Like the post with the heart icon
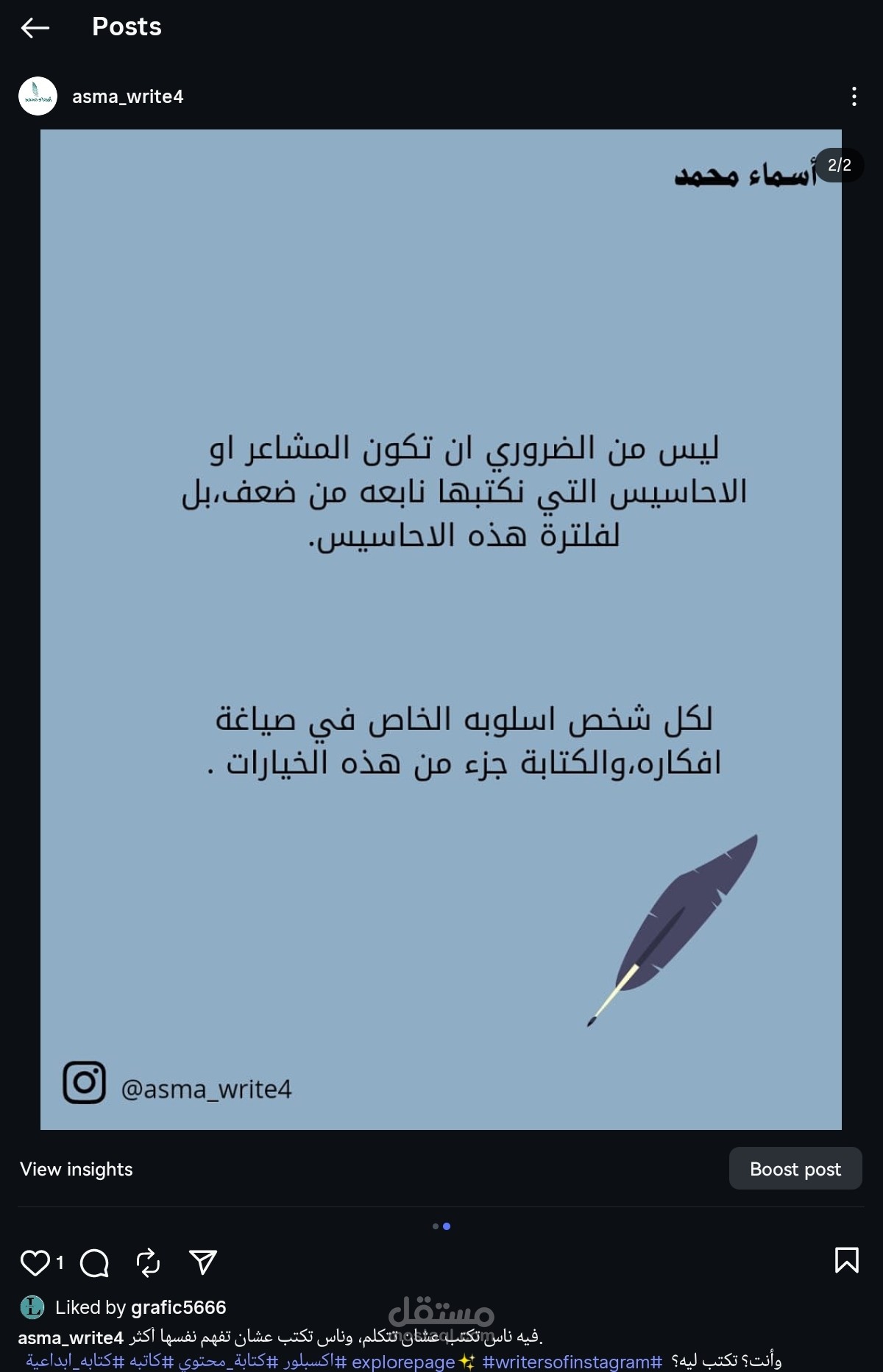This screenshot has width=883, height=1372. click(x=35, y=1262)
